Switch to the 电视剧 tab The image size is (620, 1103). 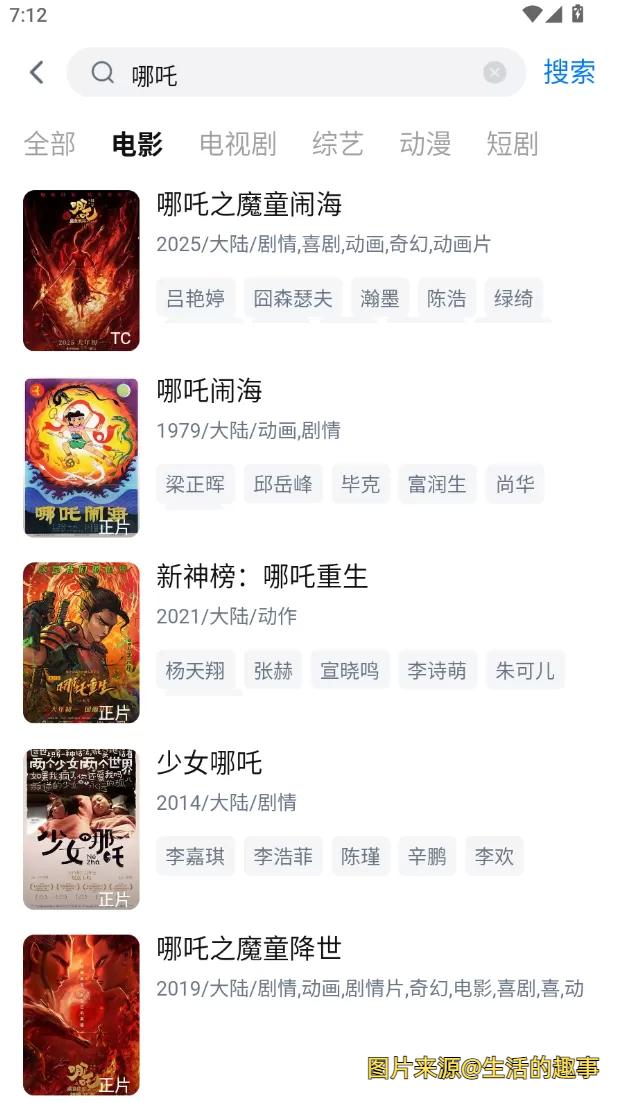(237, 144)
